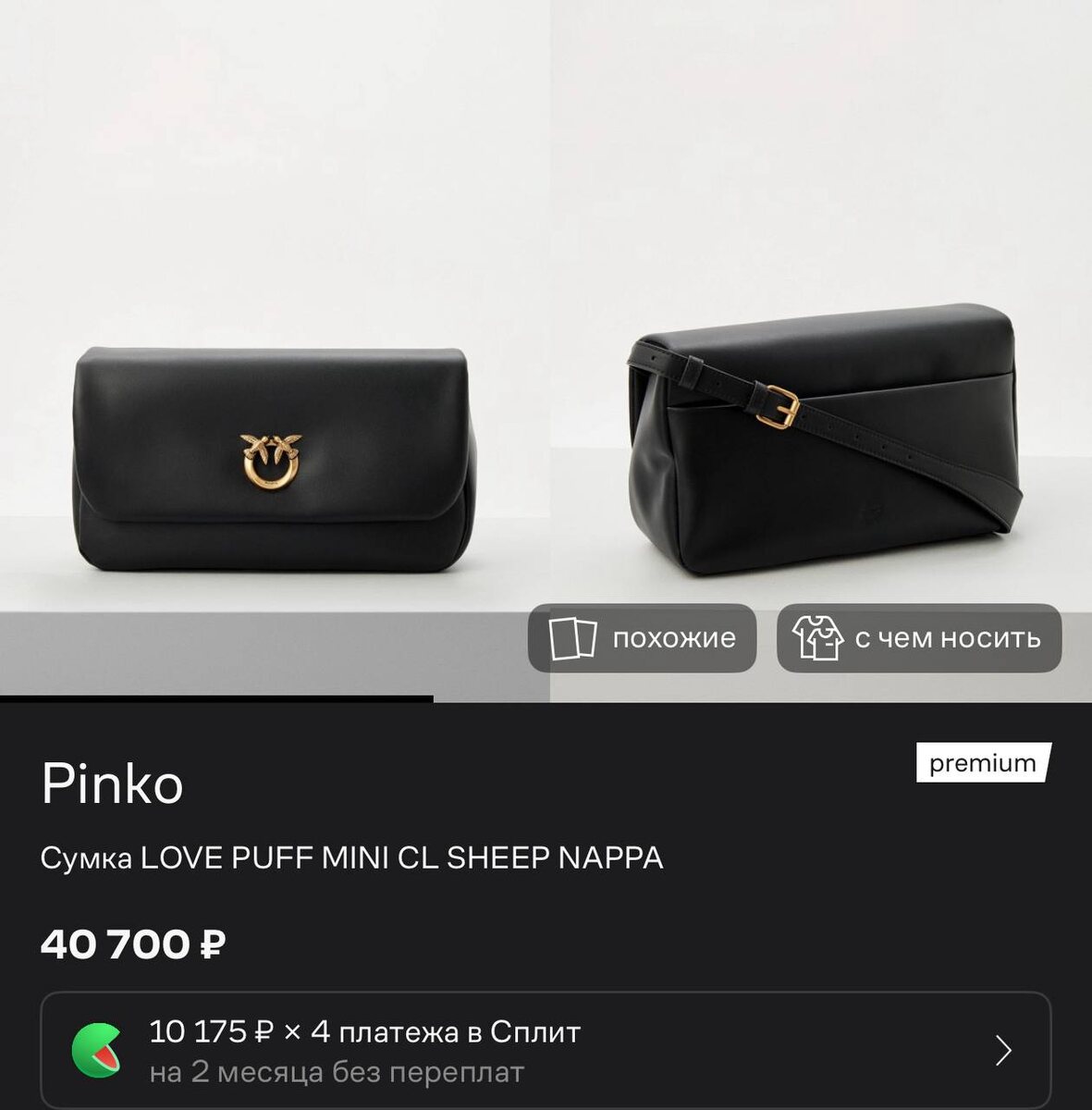1092x1110 pixels.
Task: Open the Split installment payment details
Action: pos(546,1051)
